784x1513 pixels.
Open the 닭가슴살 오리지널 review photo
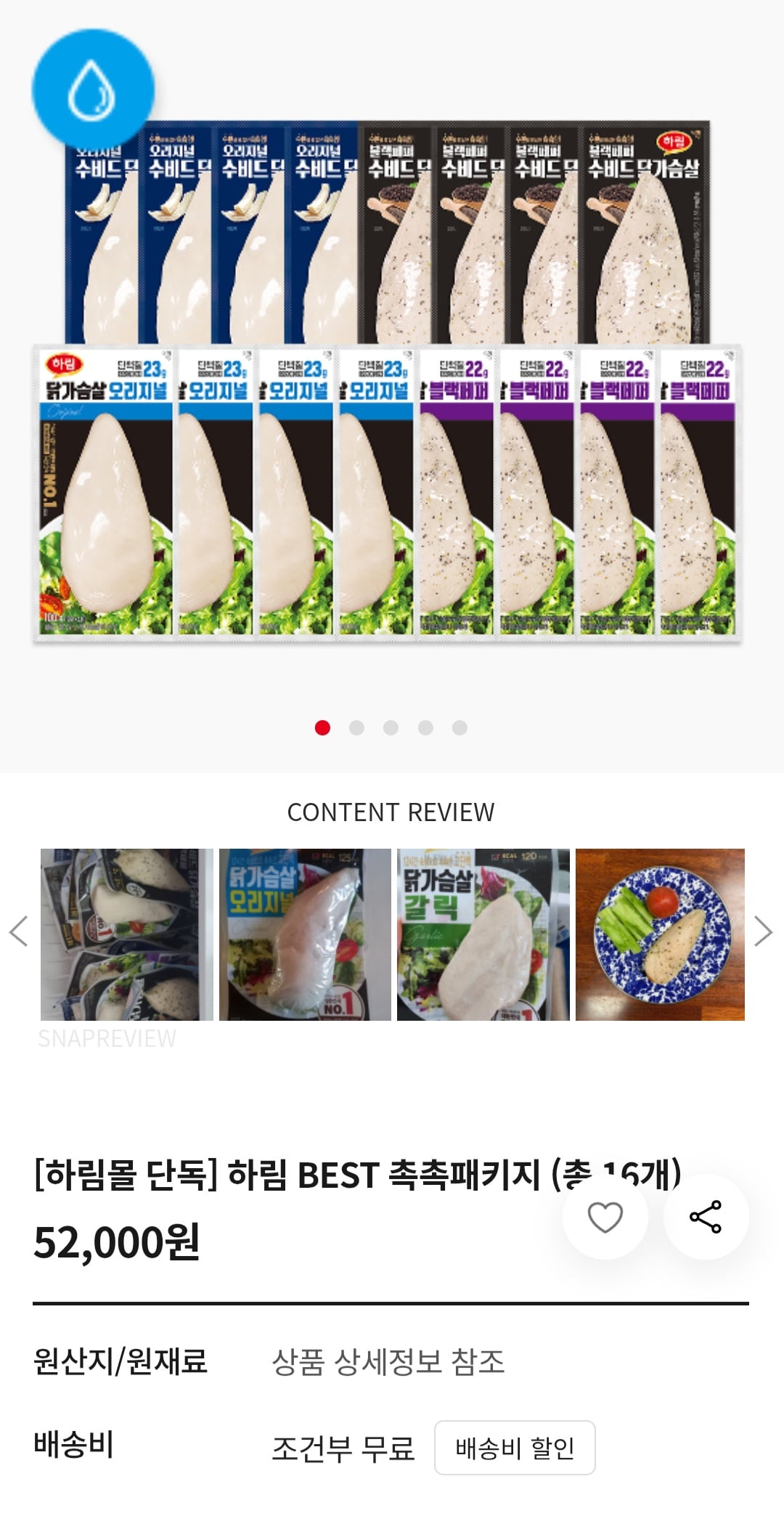pos(305,934)
